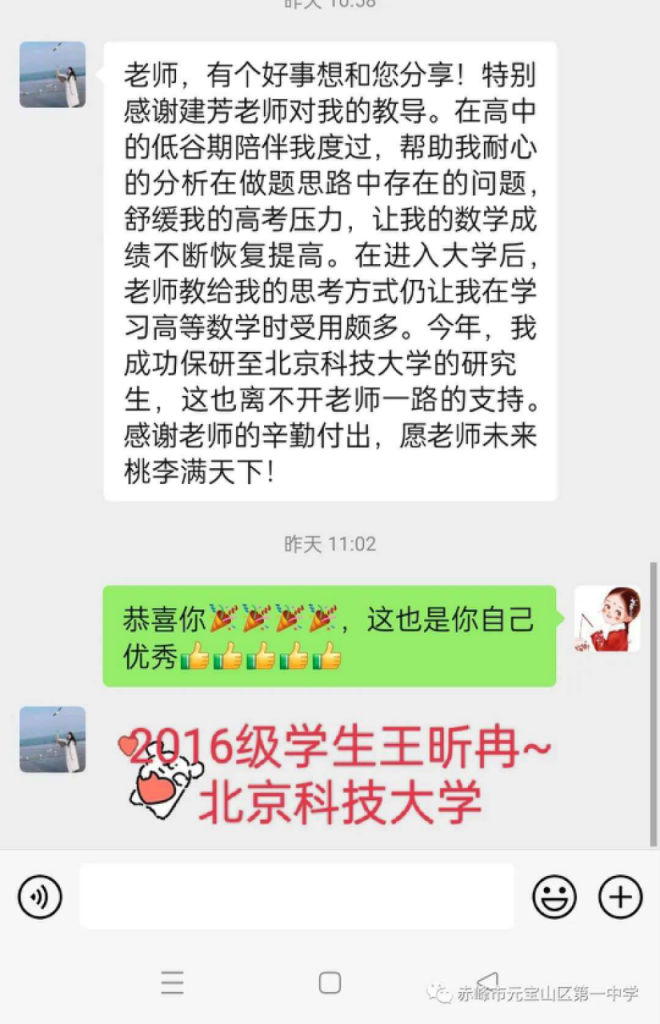Open student's avatar beside the long thank-you message

pyautogui.click(x=52, y=74)
